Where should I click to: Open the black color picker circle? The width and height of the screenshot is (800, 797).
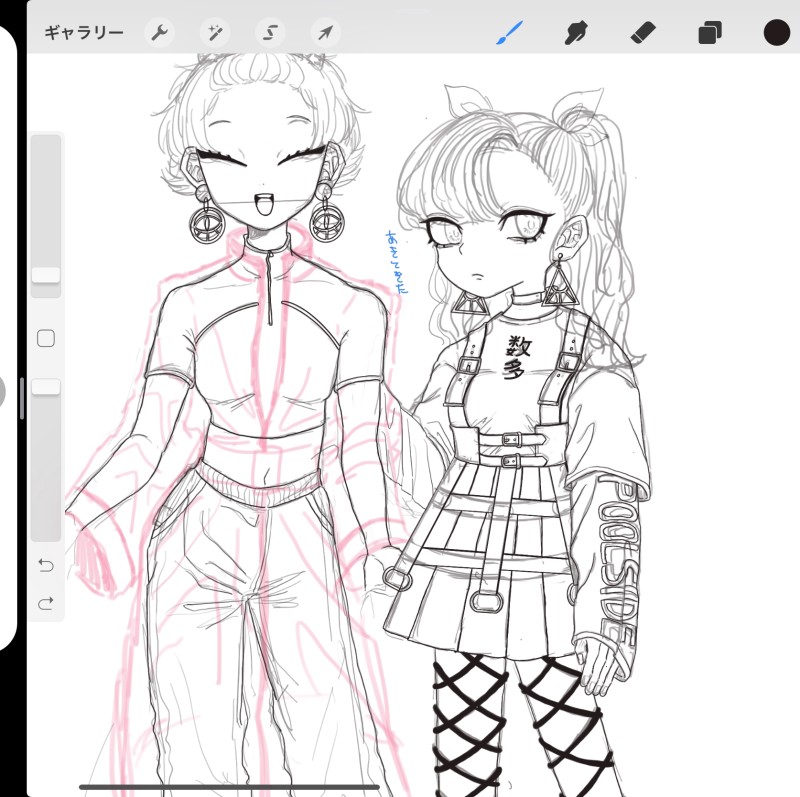click(777, 33)
